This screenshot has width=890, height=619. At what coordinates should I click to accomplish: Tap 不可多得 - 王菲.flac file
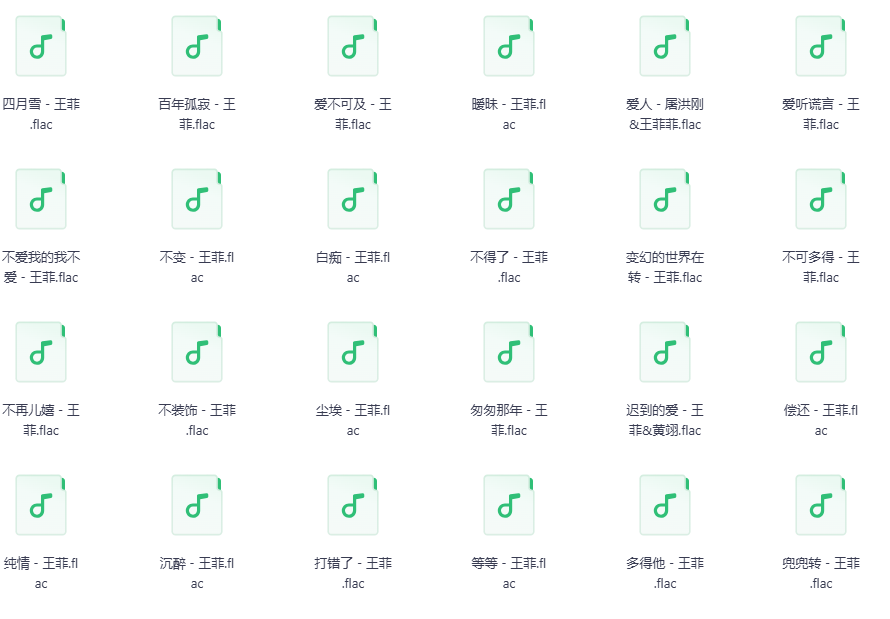(821, 200)
